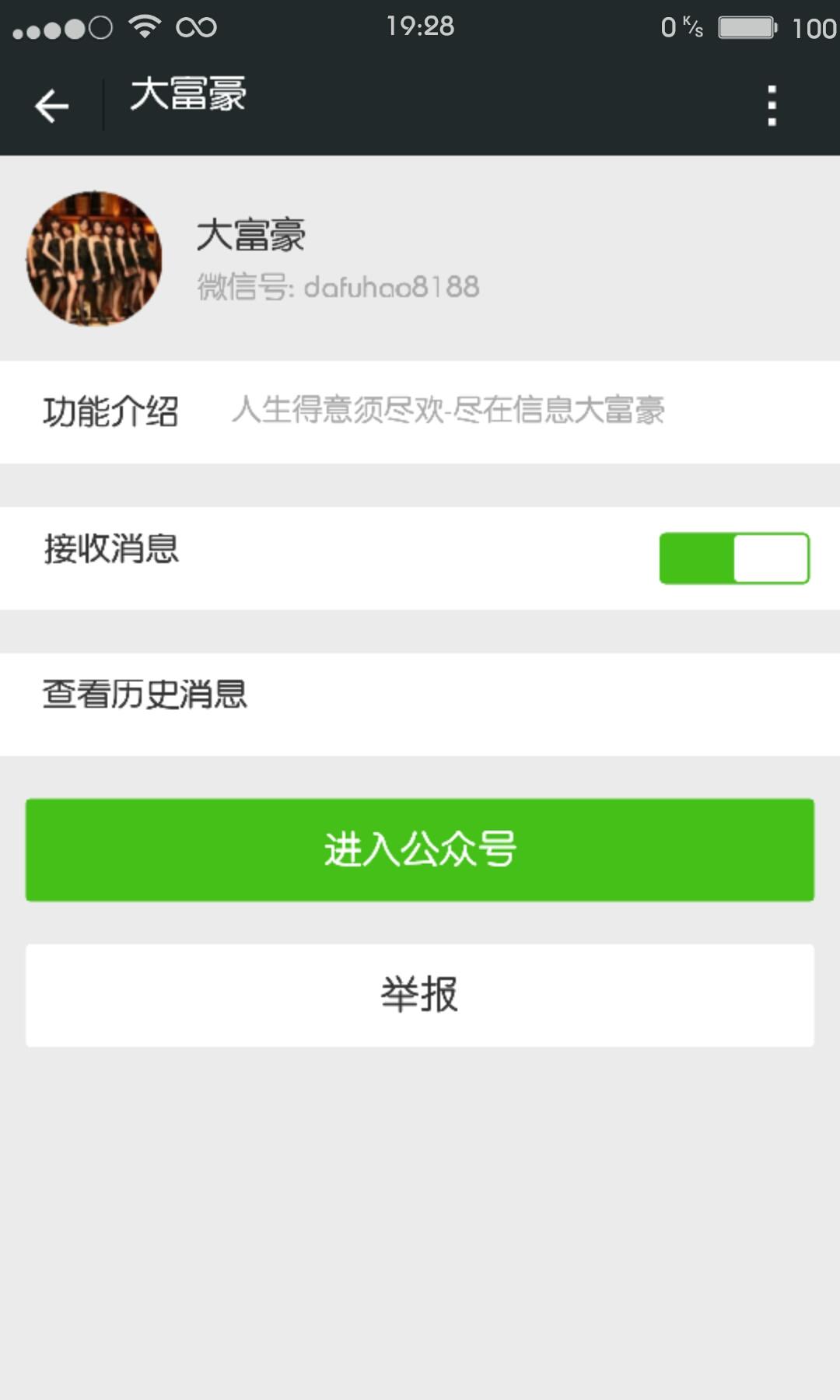Image resolution: width=840 pixels, height=1400 pixels.
Task: Open the three-dot overflow menu
Action: point(772,106)
